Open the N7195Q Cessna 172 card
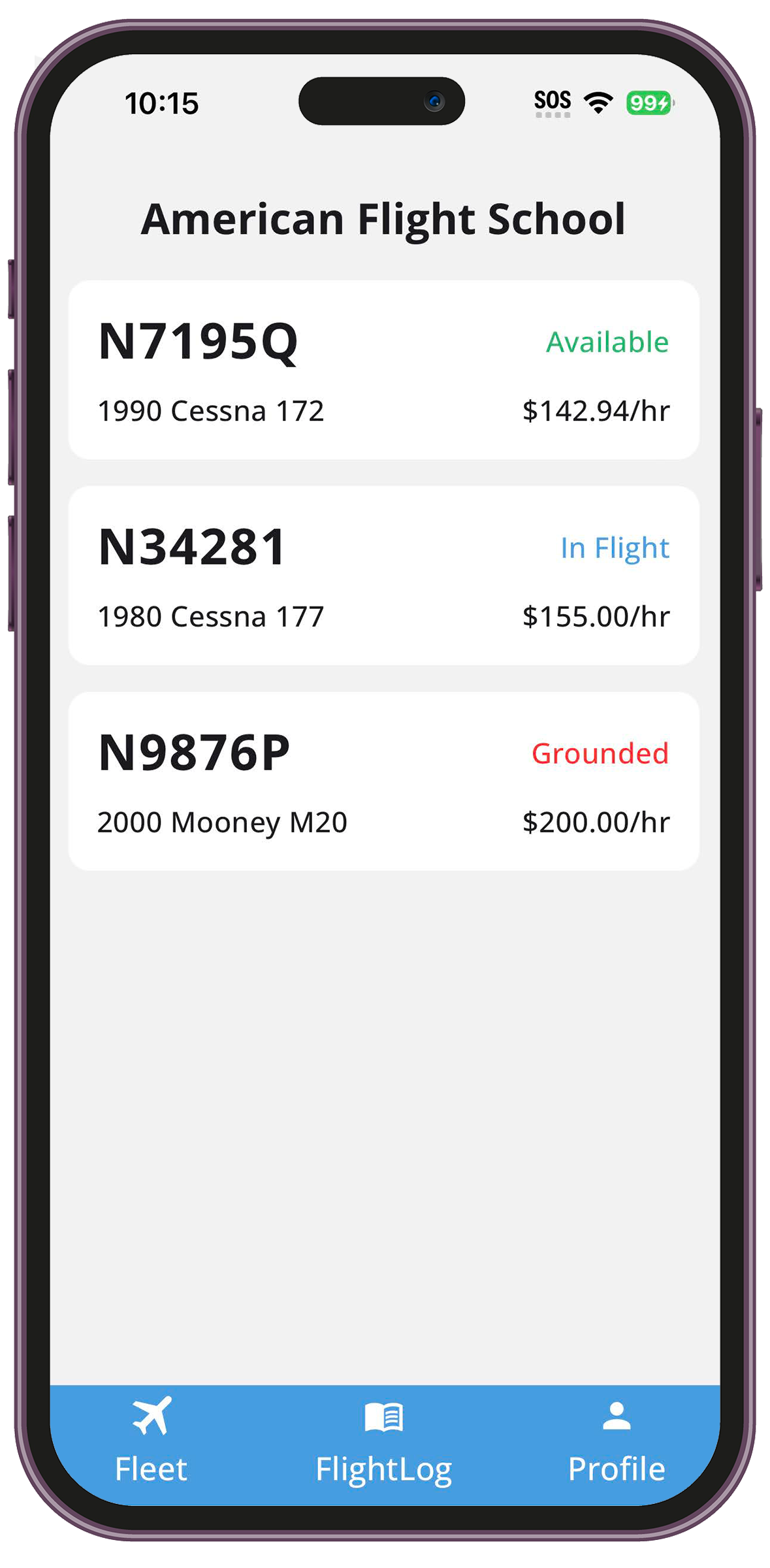This screenshot has width=770, height=1568. [x=384, y=370]
